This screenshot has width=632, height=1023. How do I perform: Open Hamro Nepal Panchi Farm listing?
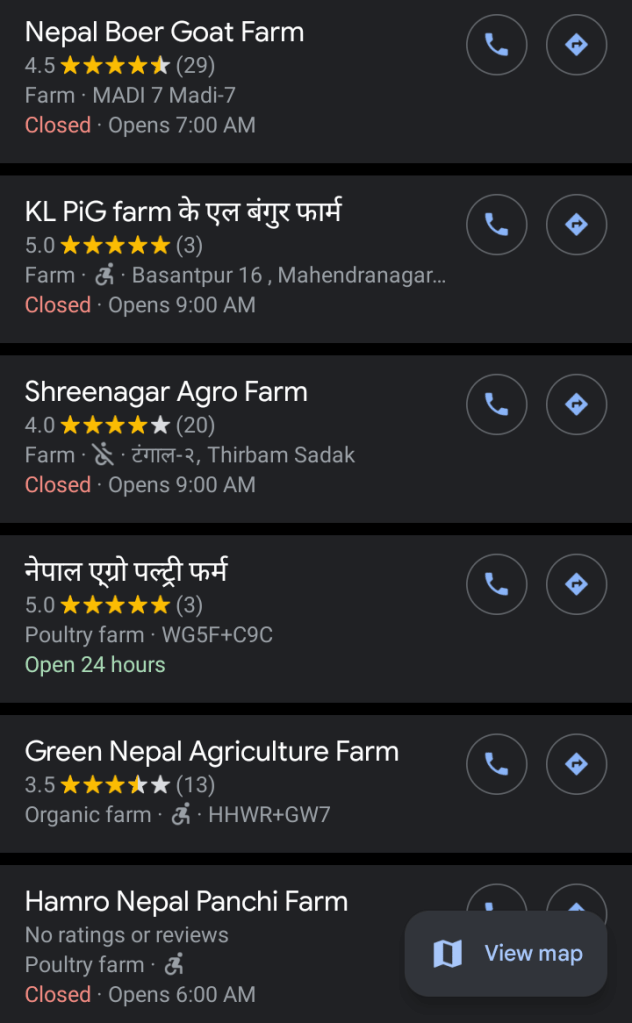[186, 902]
